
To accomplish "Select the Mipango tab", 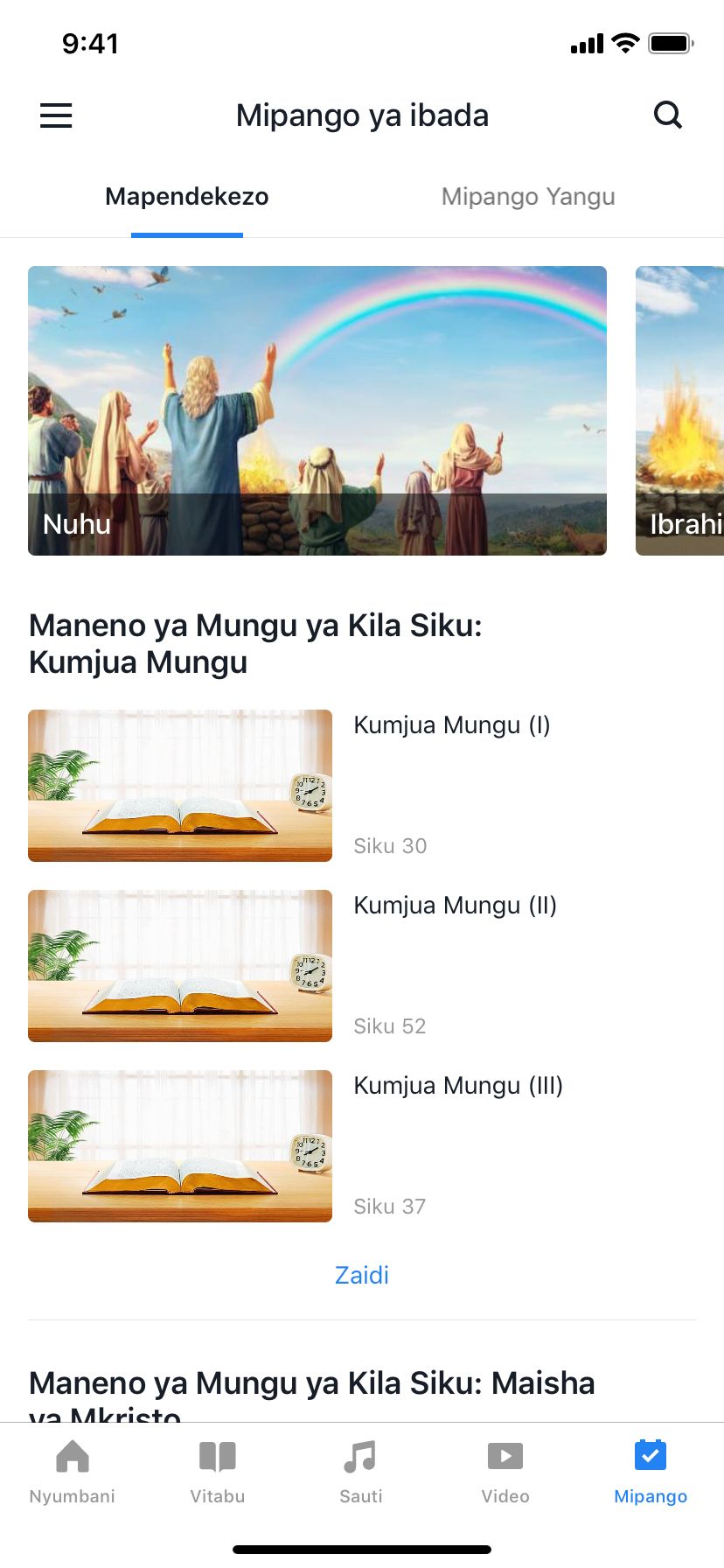I will pyautogui.click(x=651, y=1472).
